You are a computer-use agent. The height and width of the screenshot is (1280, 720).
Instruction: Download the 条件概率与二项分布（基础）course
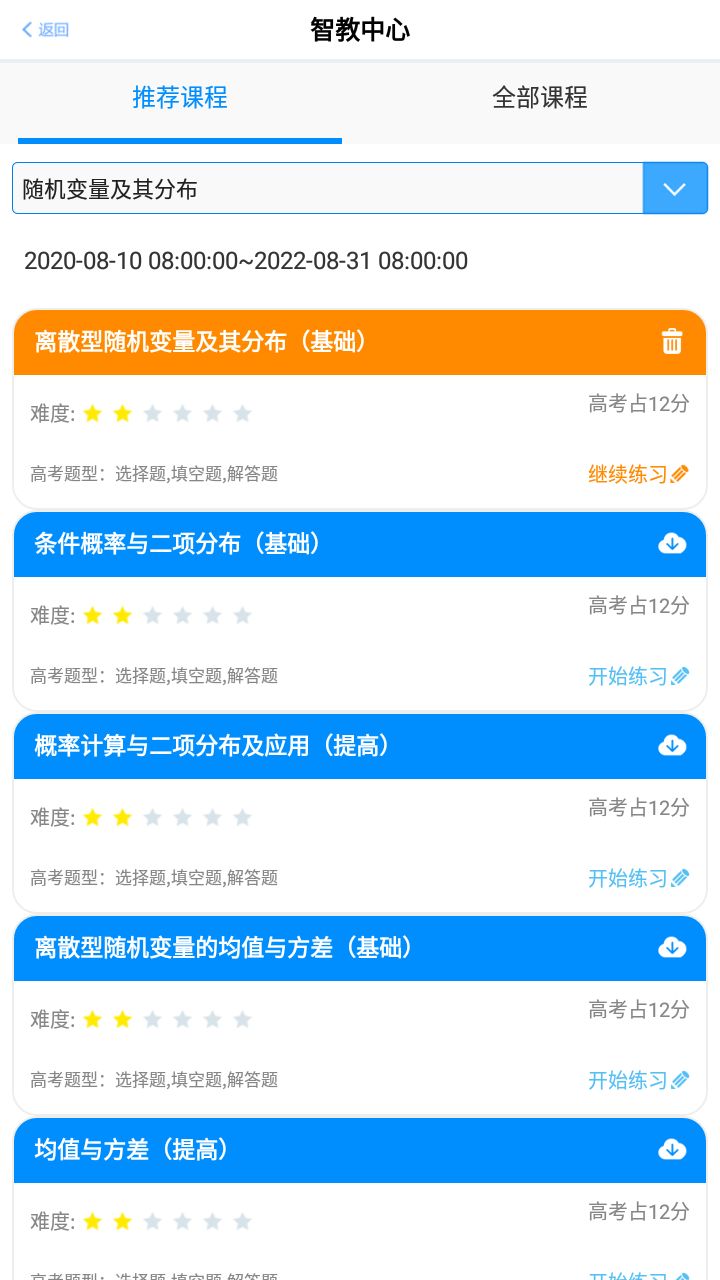click(x=672, y=544)
